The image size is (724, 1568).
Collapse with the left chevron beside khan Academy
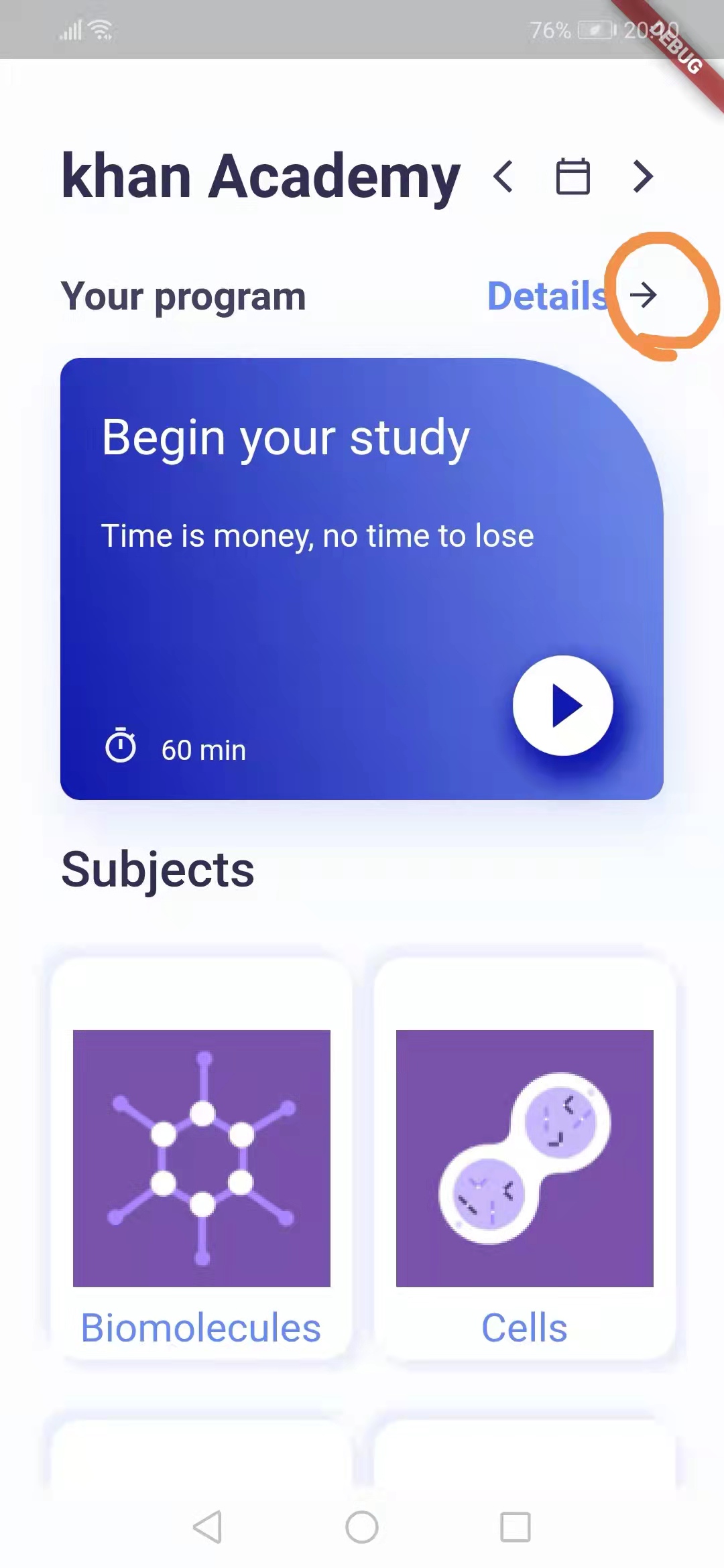(x=504, y=176)
